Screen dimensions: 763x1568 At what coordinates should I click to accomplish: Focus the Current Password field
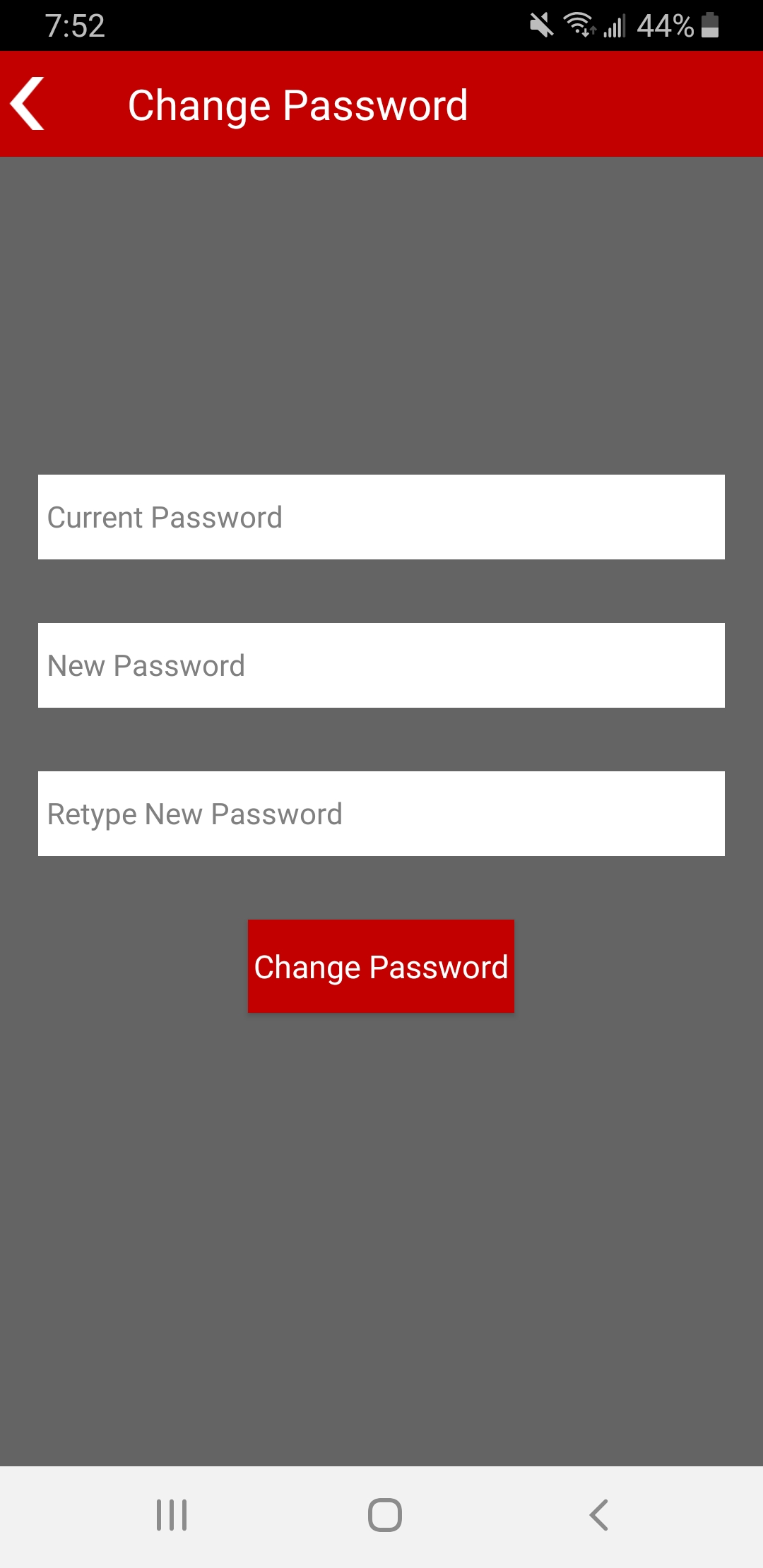(x=381, y=517)
